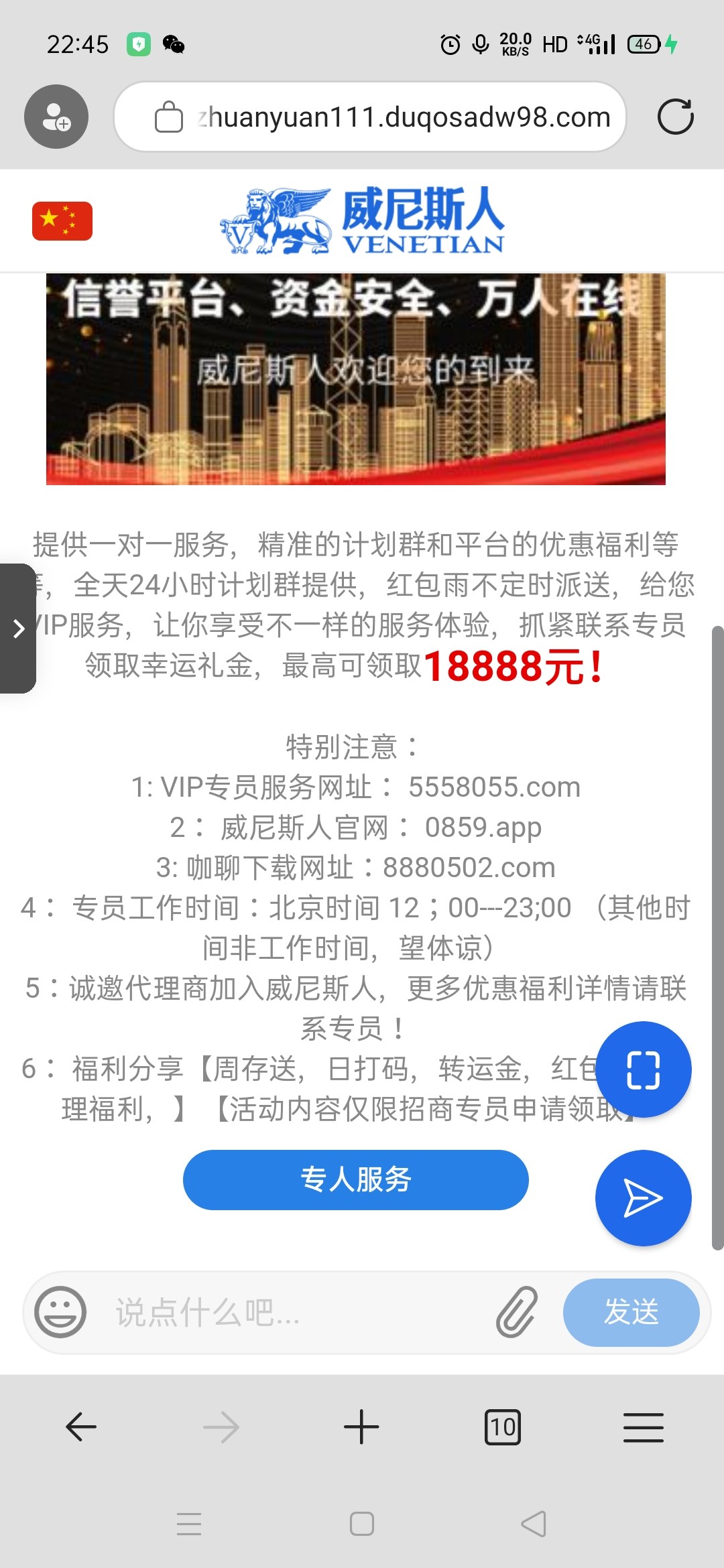Screen dimensions: 724x1568
Task: Tap the system back triangle
Action: 534,1524
